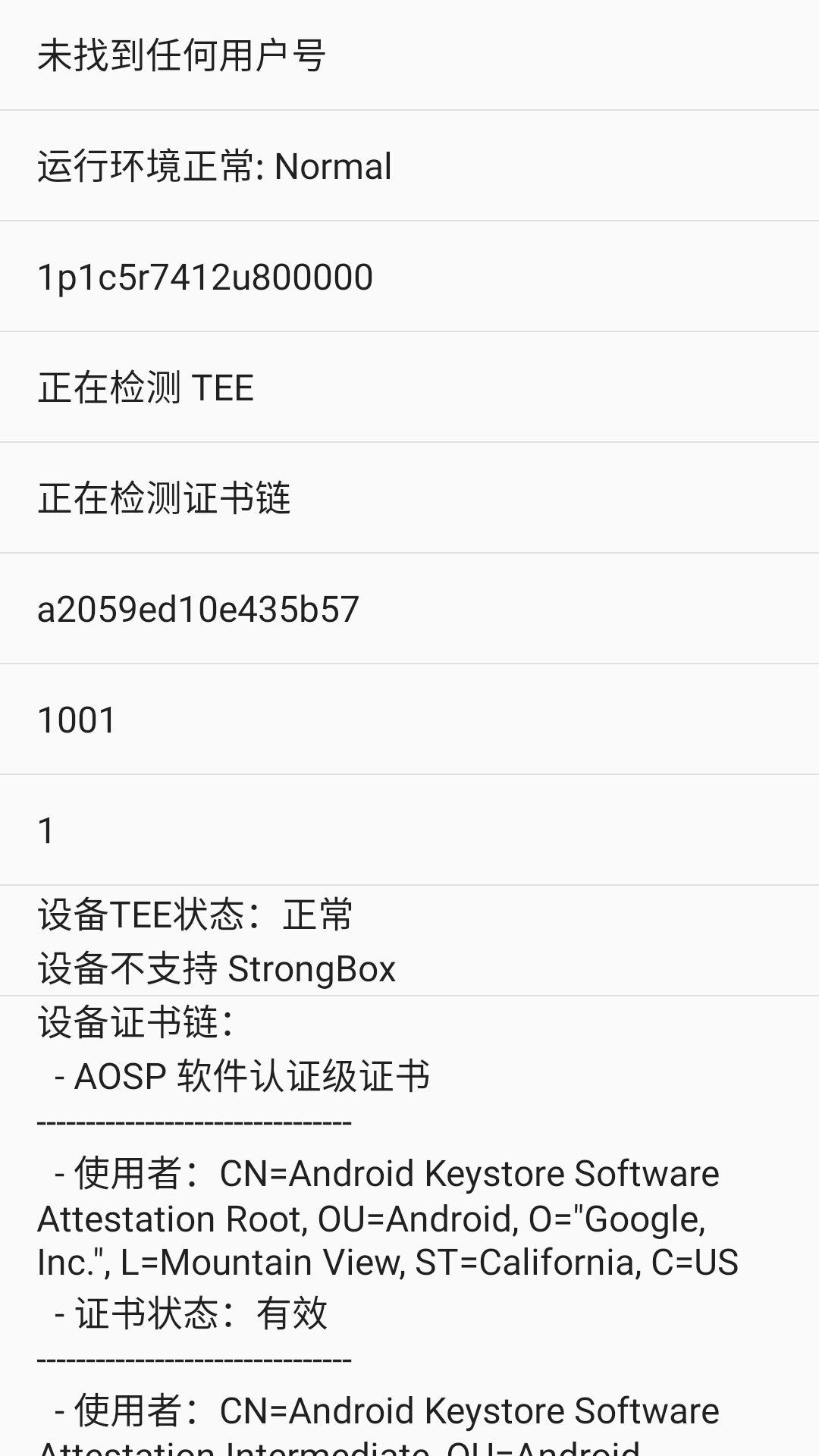The width and height of the screenshot is (819, 1456).
Task: Tap the 正在检测 TEE log row
Action: click(x=147, y=388)
